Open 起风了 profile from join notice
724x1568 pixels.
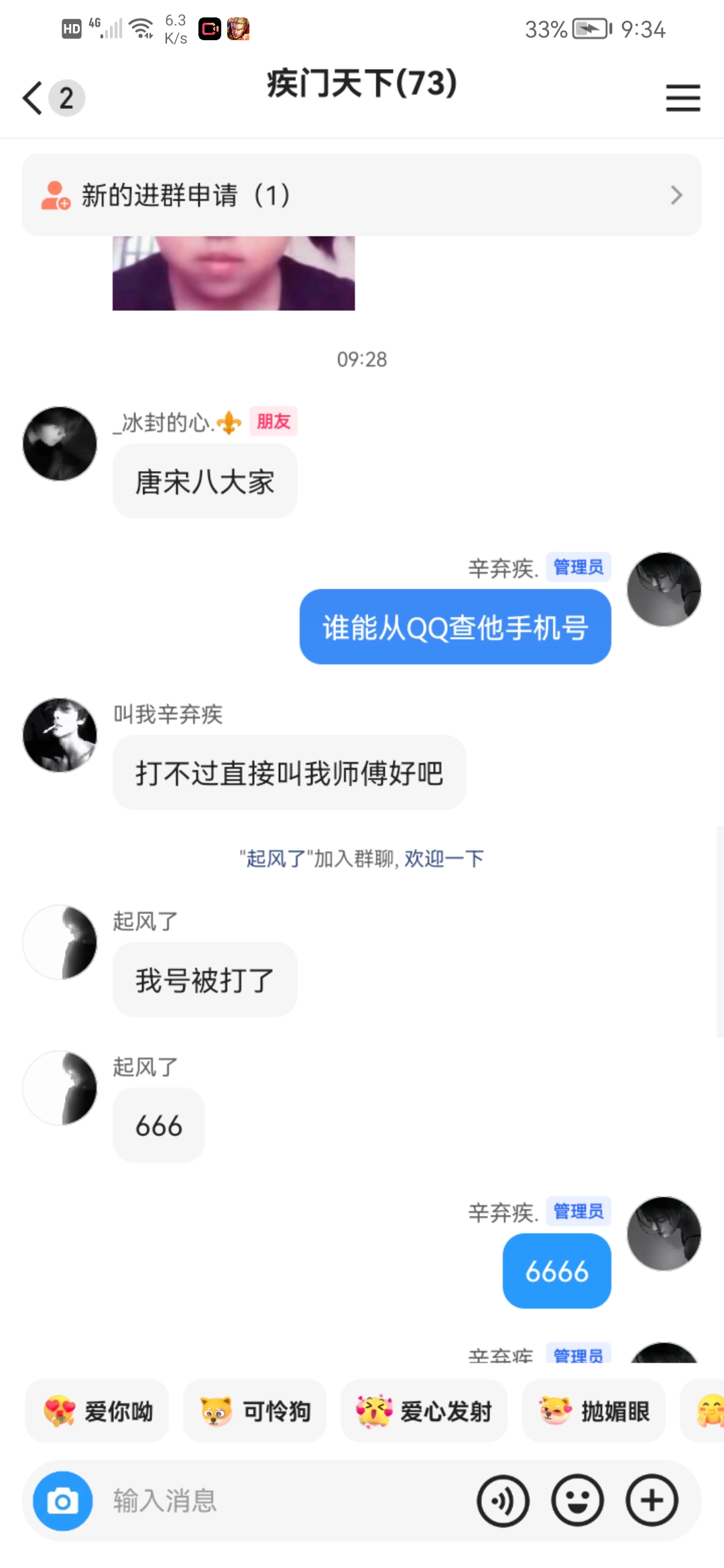pos(276,858)
